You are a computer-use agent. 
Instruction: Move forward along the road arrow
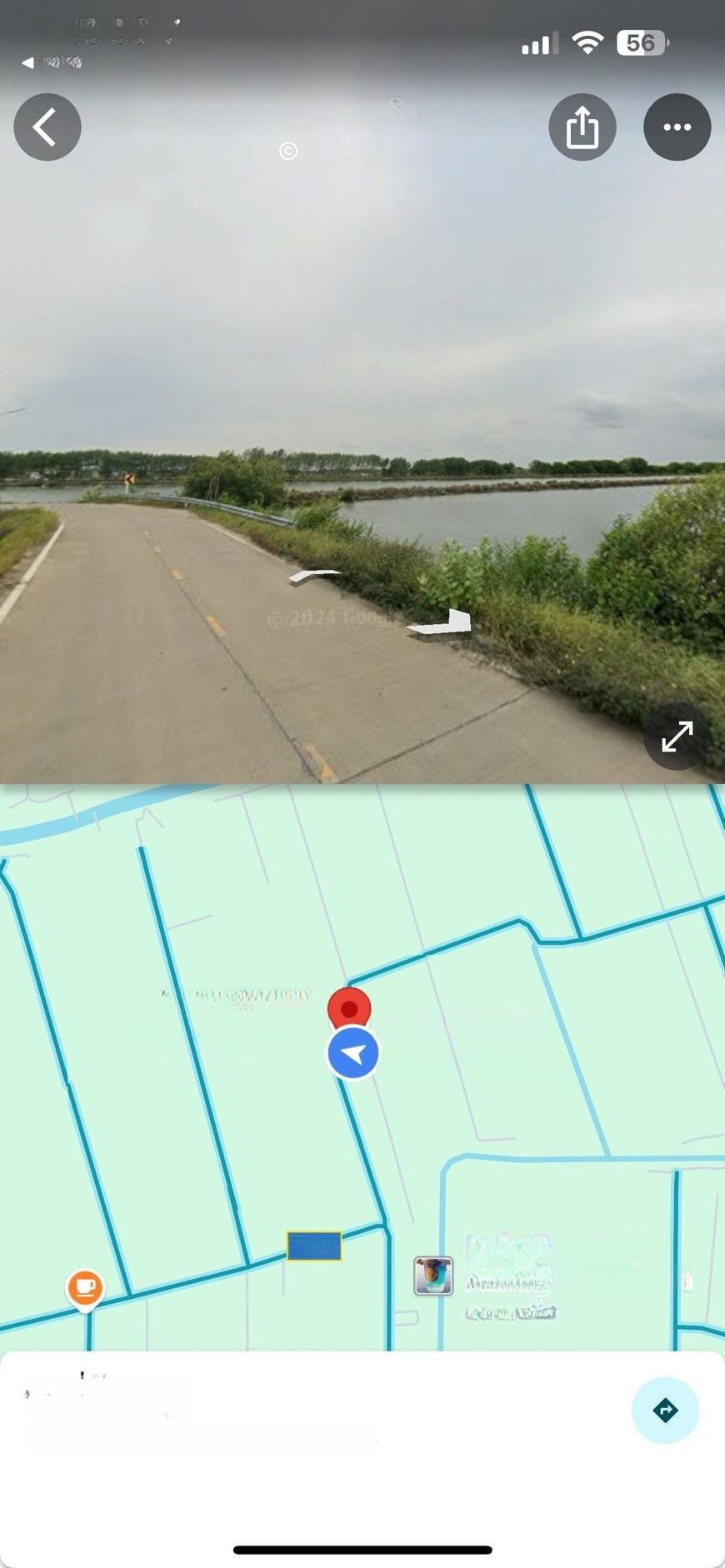click(x=314, y=575)
